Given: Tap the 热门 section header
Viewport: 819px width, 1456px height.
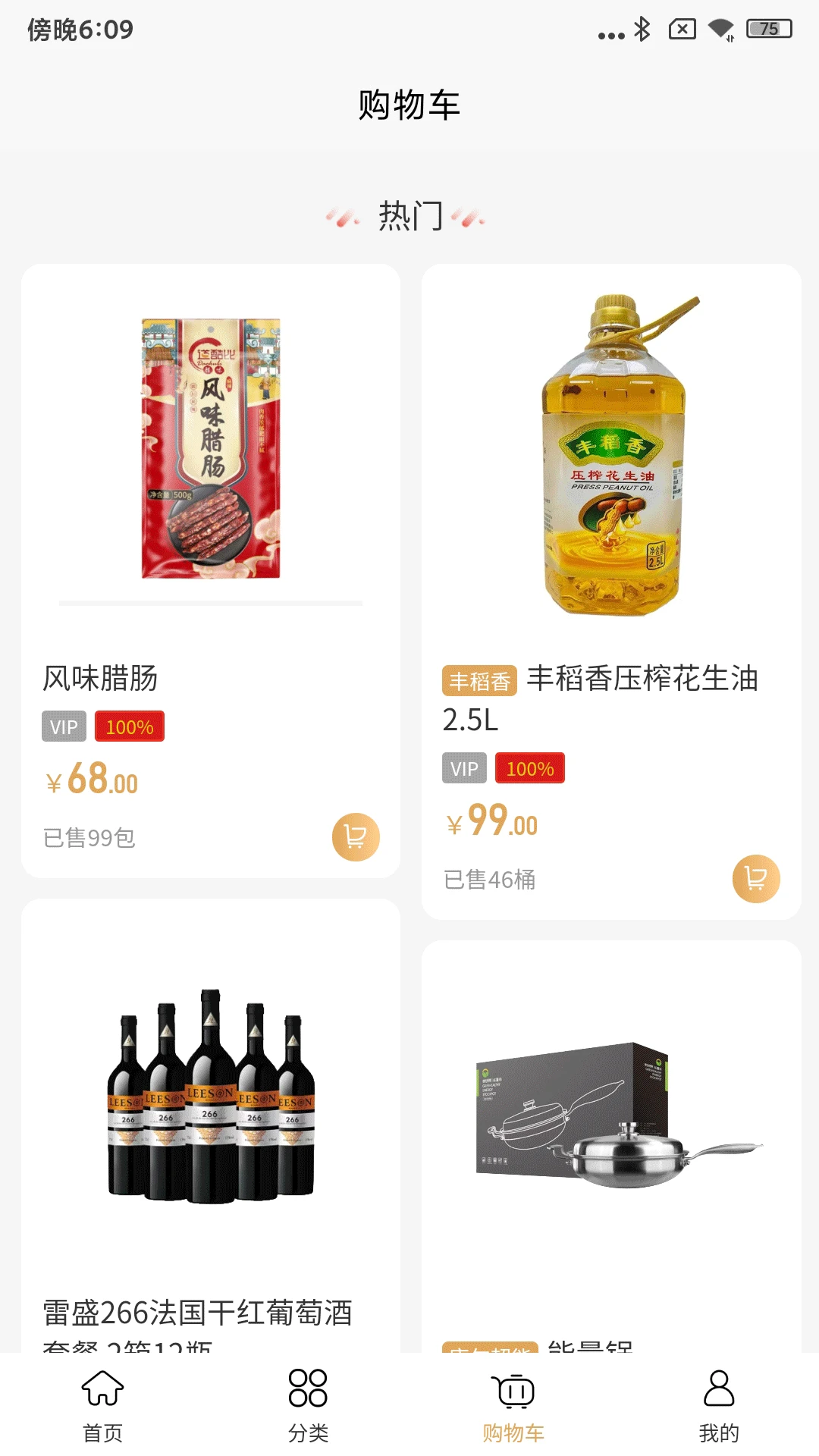Looking at the screenshot, I should pyautogui.click(x=409, y=216).
